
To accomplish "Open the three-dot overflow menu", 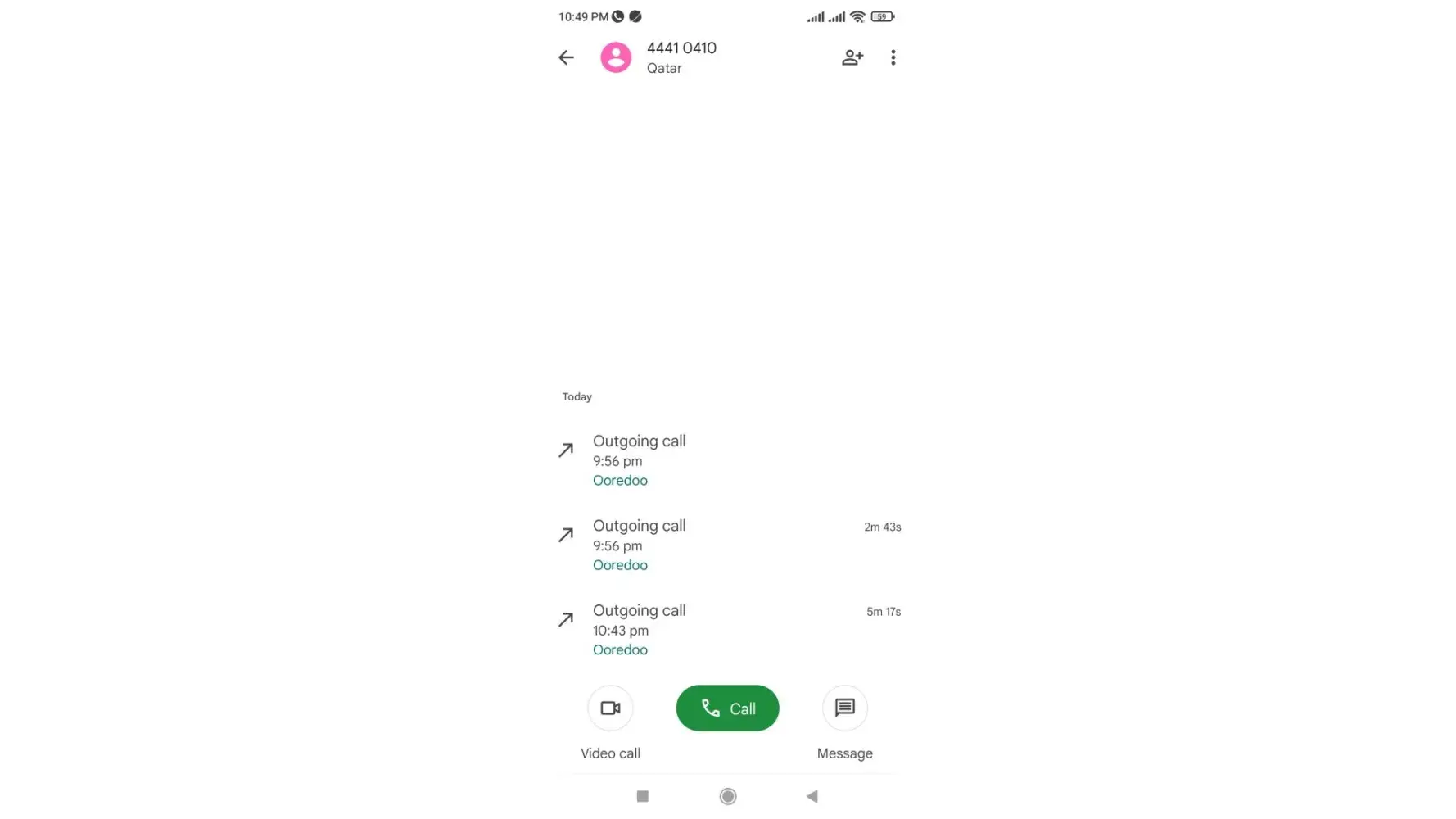I will 893,57.
